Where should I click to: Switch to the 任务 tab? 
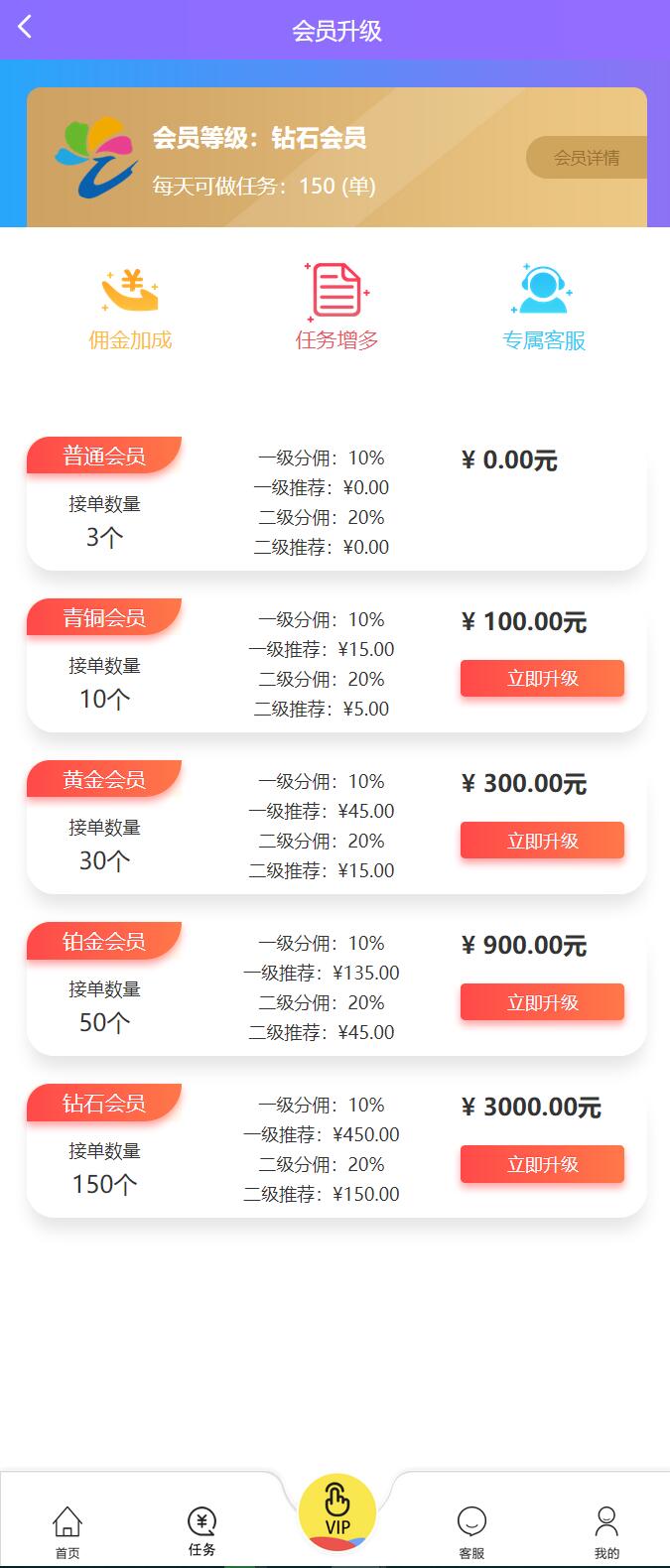202,1531
